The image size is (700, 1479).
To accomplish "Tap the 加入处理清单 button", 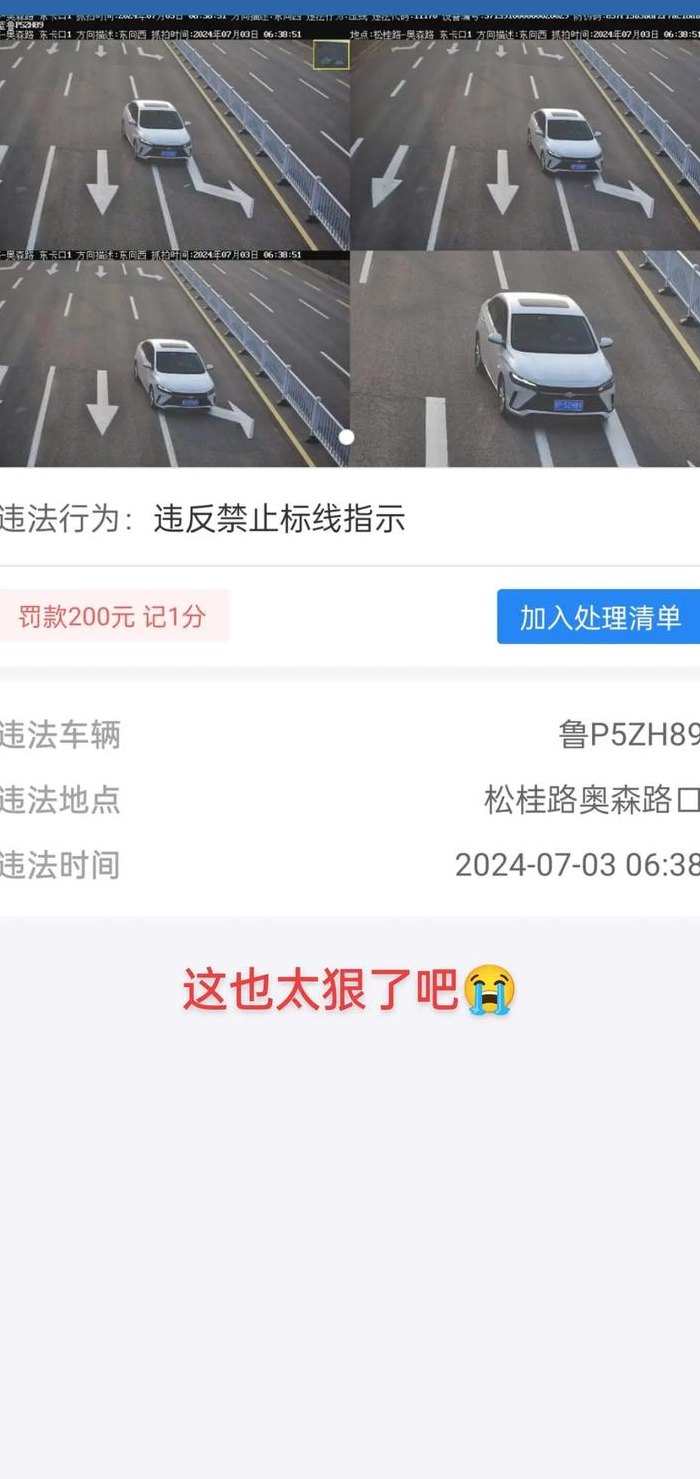I will (598, 617).
